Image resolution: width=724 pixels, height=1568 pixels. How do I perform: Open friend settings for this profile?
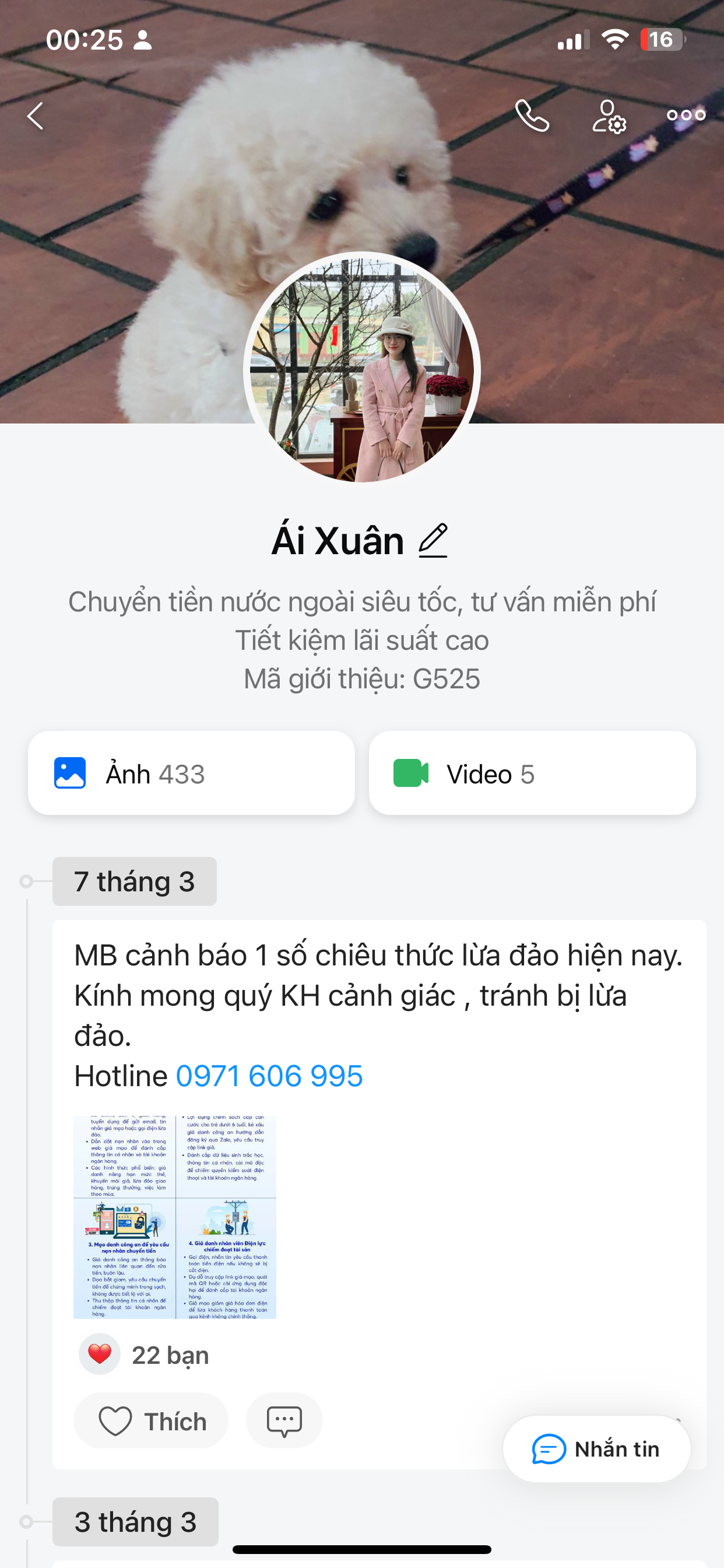609,116
